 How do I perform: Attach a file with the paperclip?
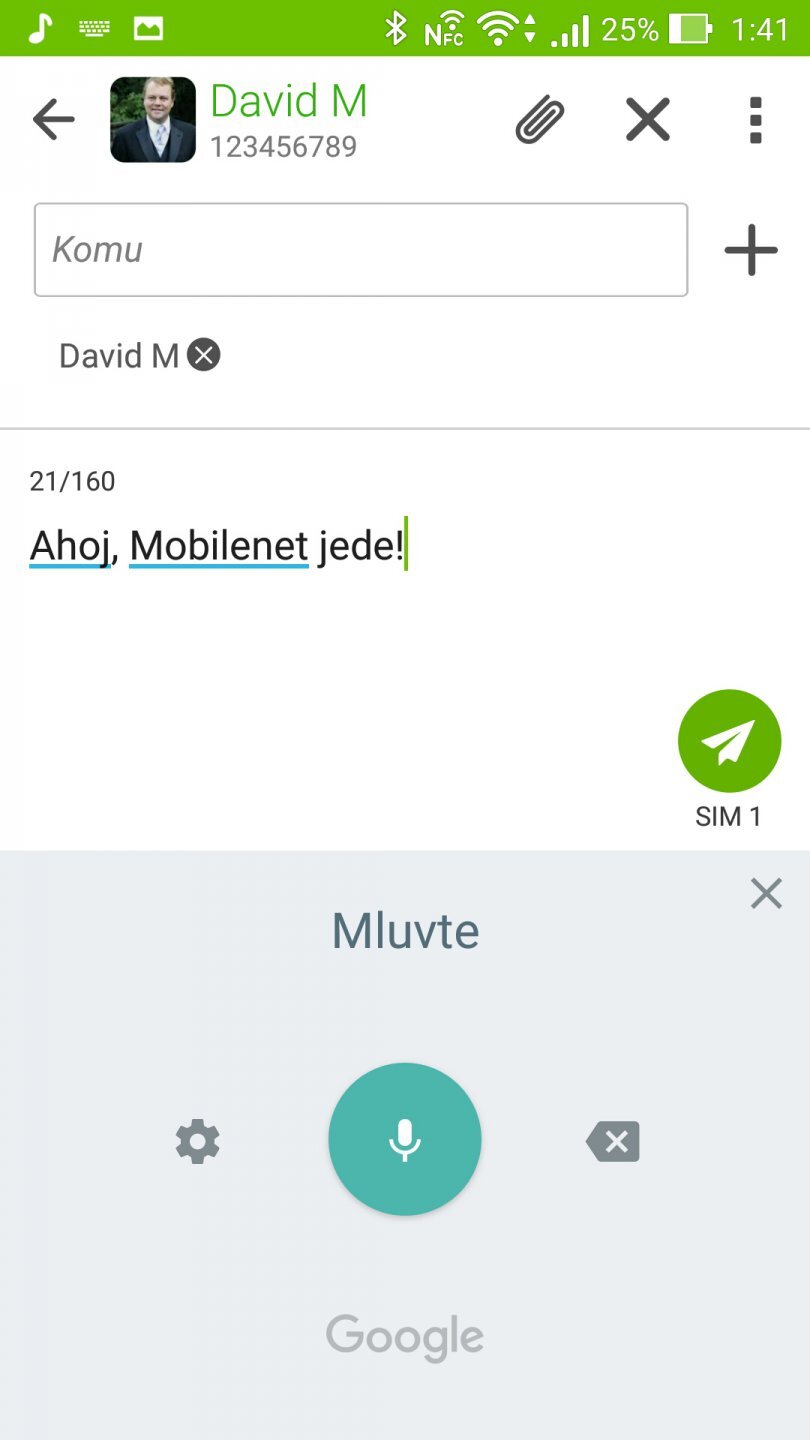point(540,120)
